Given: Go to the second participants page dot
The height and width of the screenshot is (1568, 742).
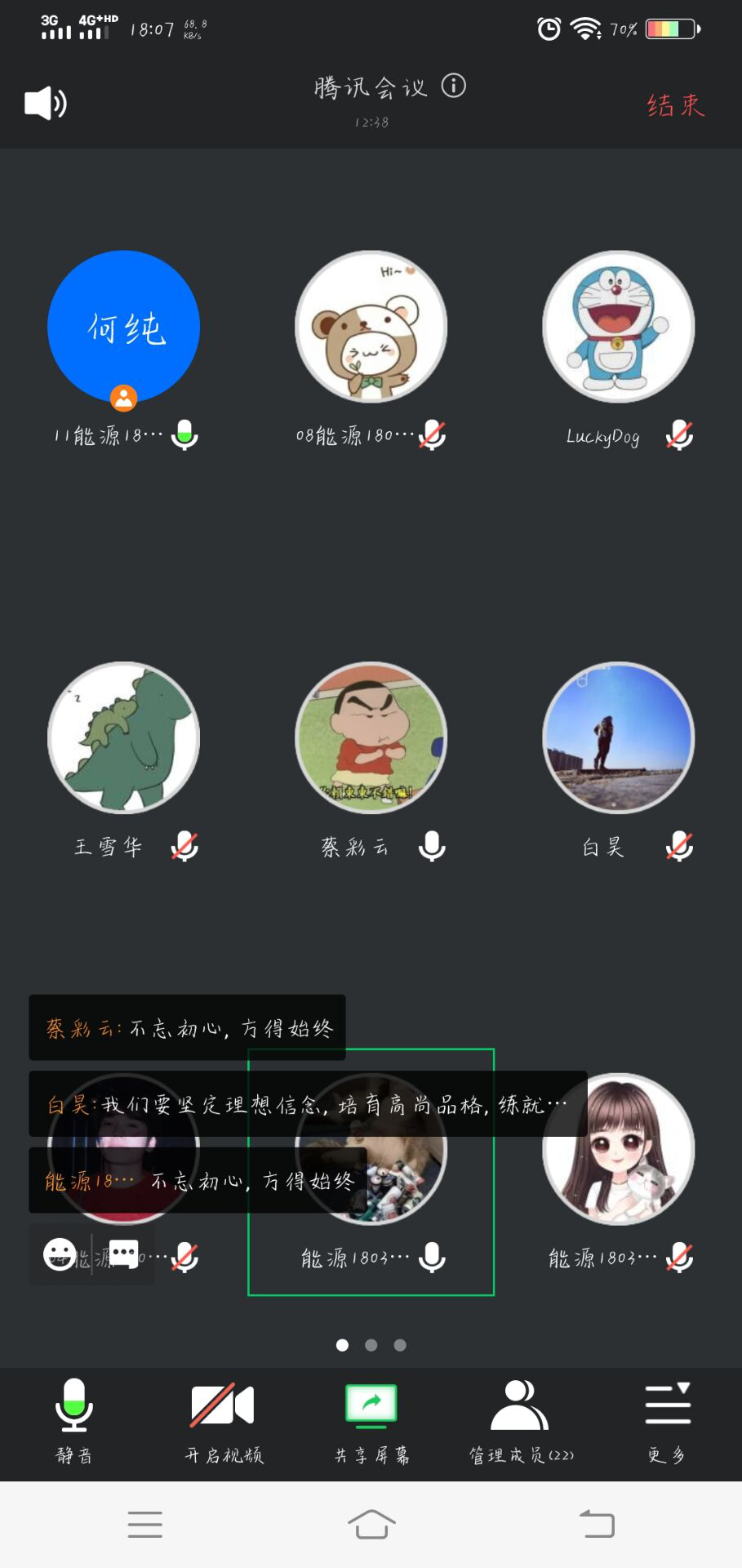Looking at the screenshot, I should [x=371, y=1345].
